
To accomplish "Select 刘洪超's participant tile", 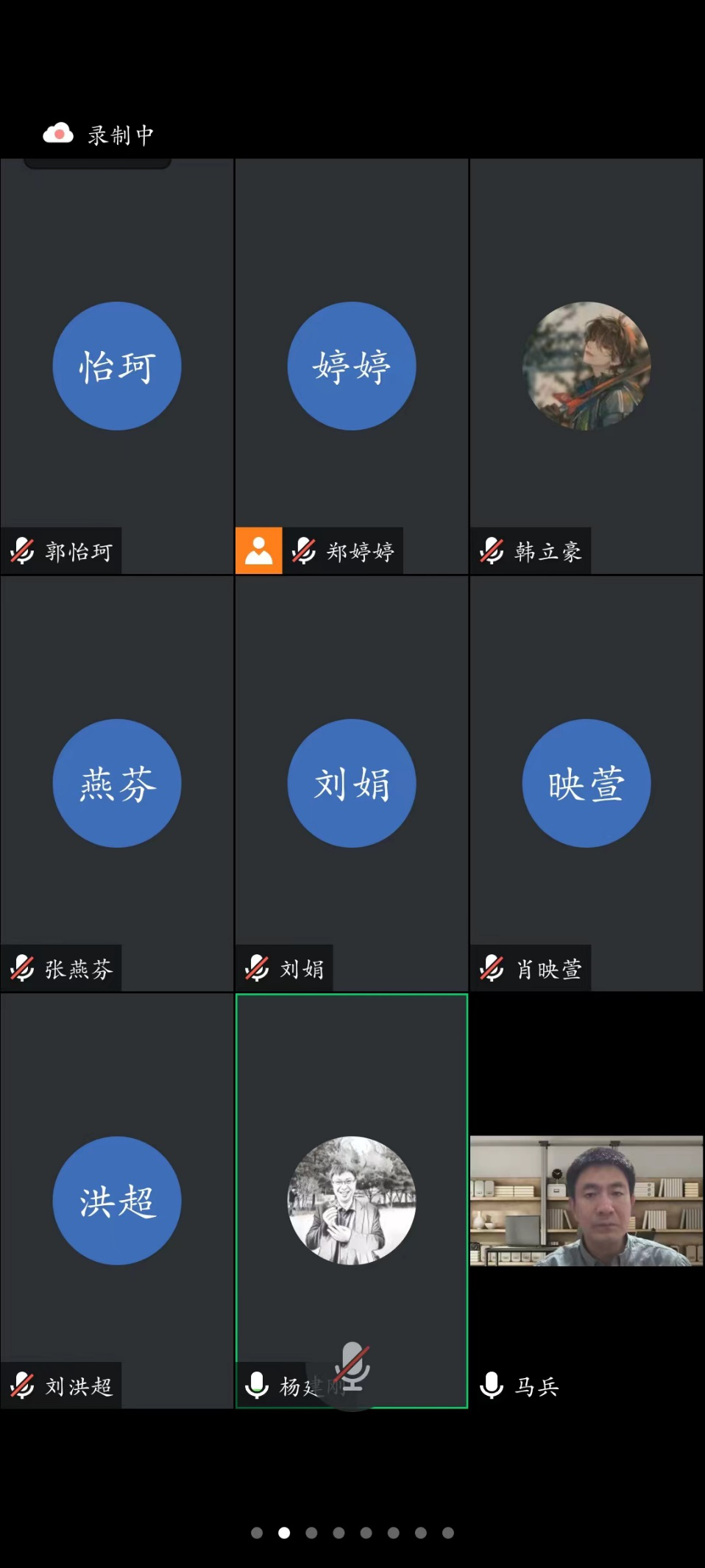I will (117, 1201).
